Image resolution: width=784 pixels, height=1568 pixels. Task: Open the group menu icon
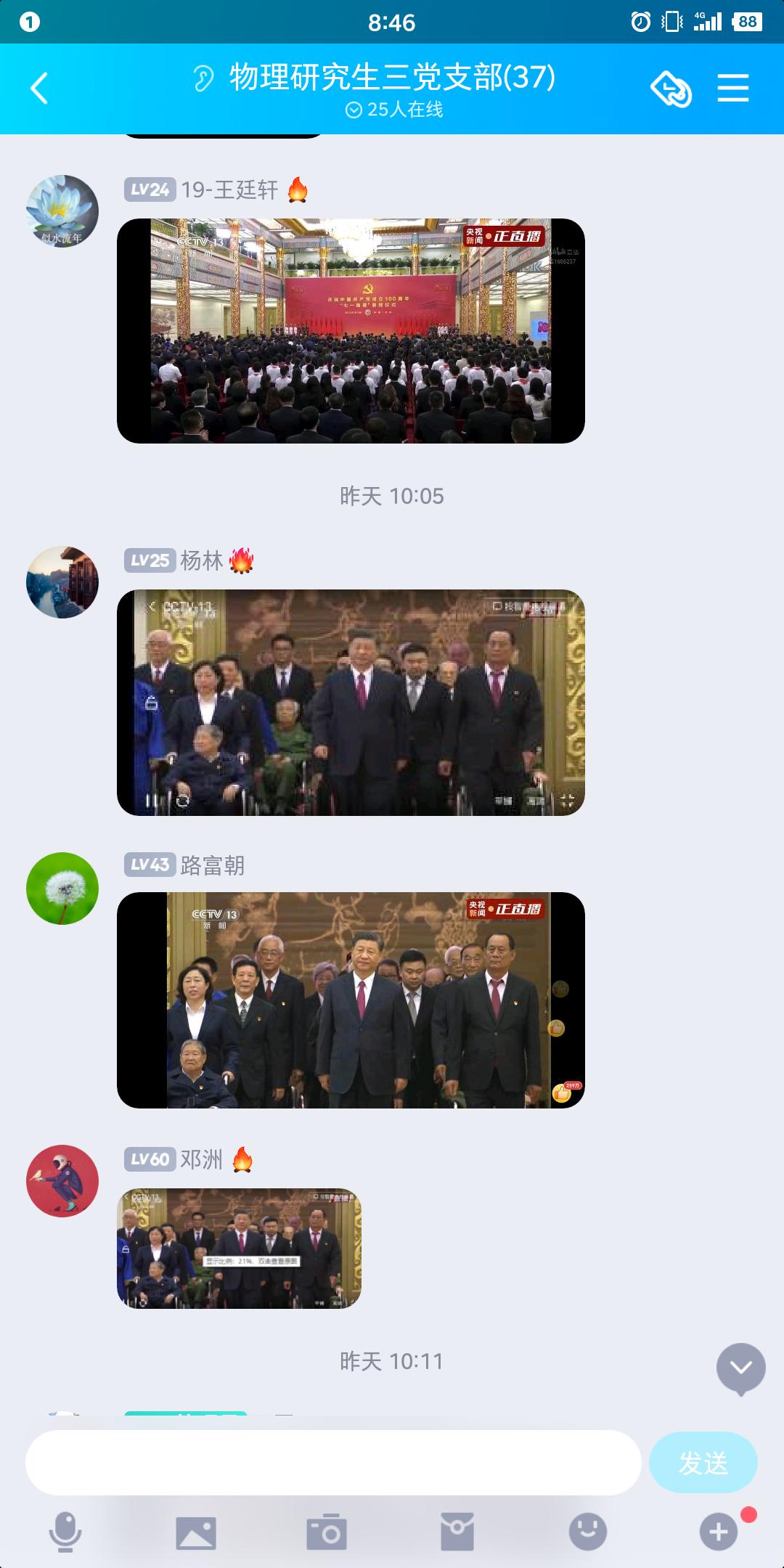[732, 89]
